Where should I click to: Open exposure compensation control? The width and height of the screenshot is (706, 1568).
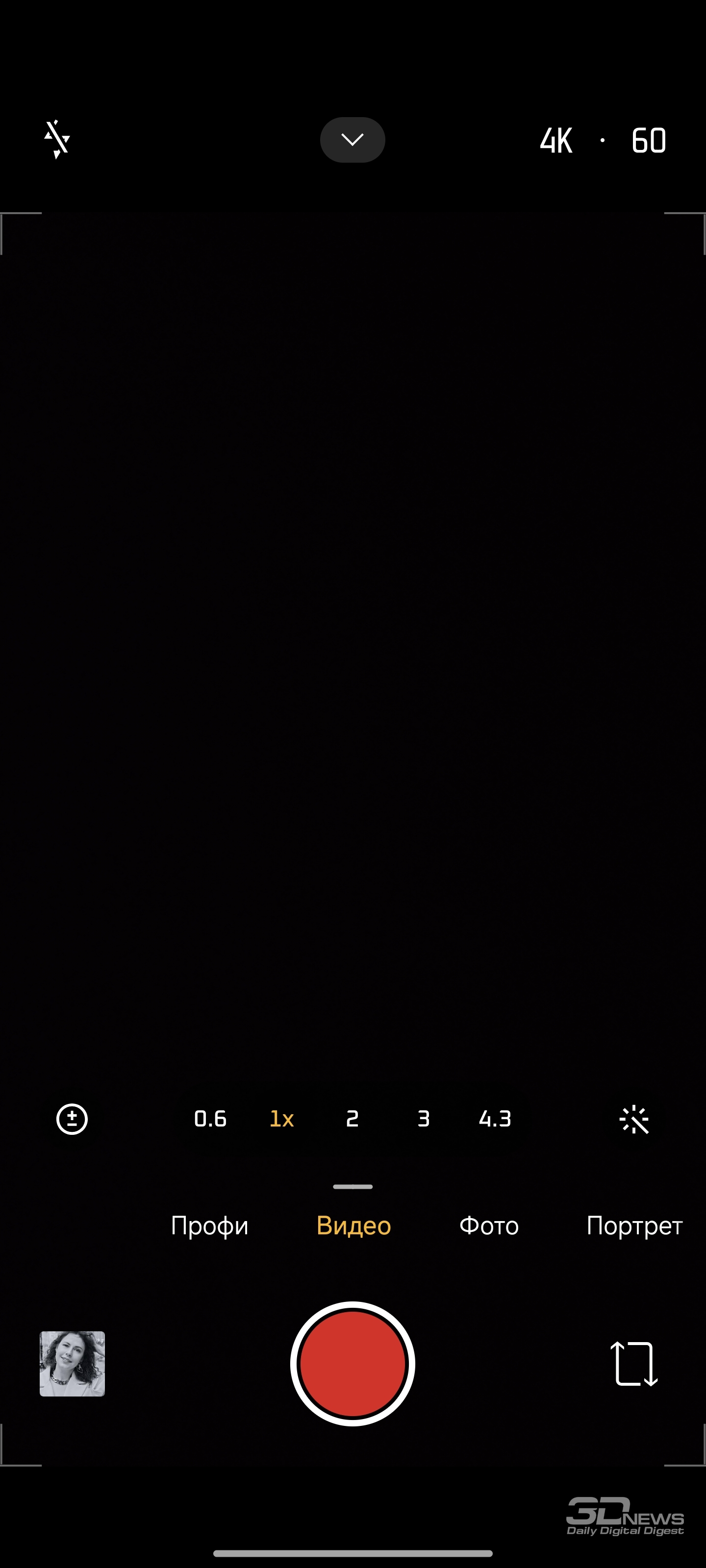(72, 1119)
